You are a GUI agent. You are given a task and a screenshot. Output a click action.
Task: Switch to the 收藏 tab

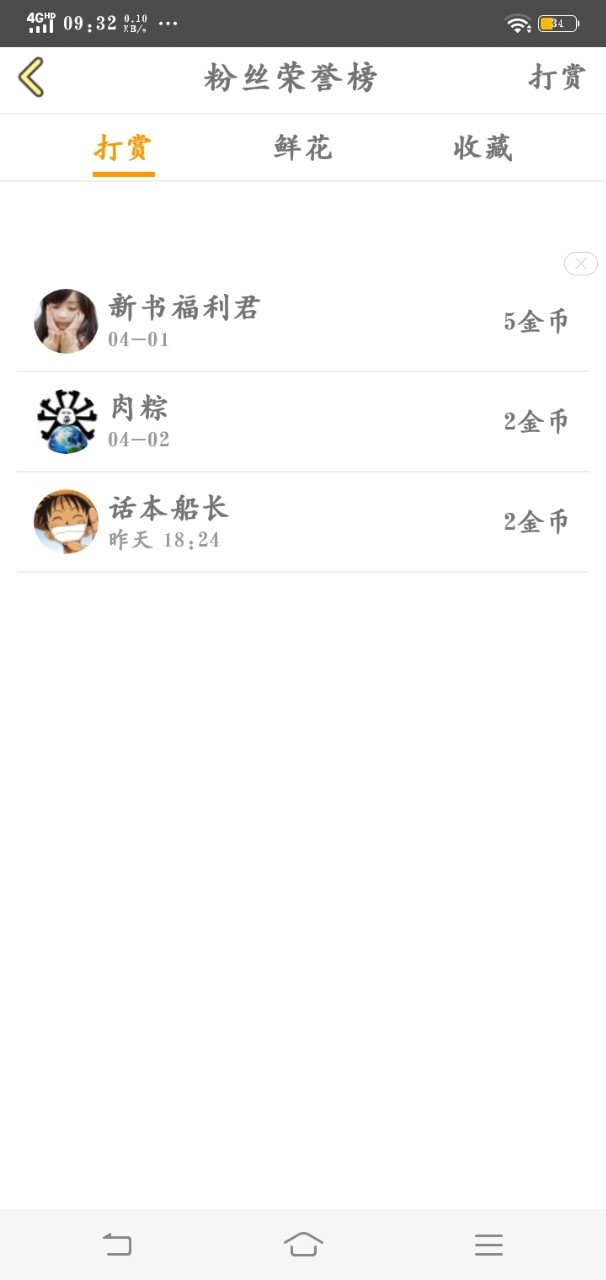(482, 148)
